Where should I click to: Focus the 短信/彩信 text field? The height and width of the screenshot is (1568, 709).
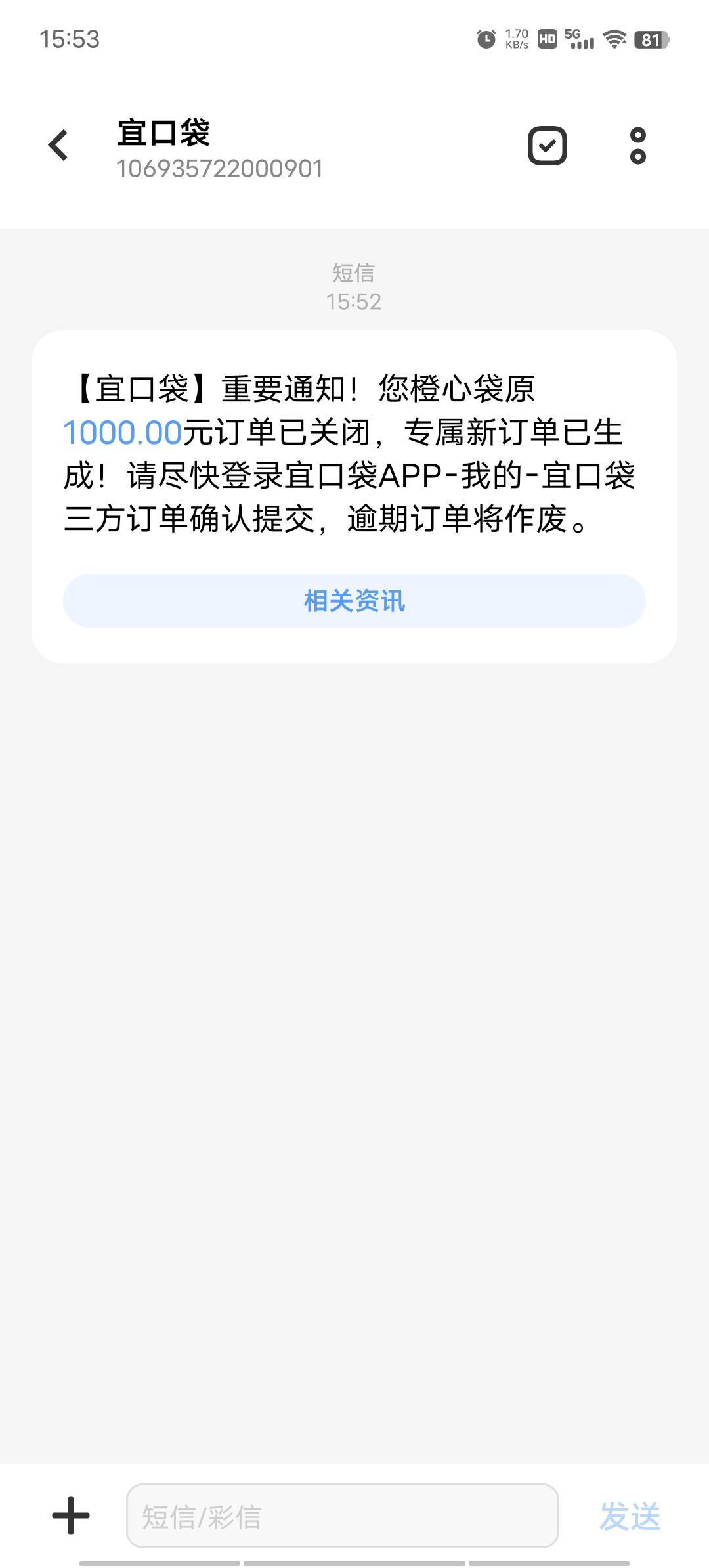[342, 1516]
